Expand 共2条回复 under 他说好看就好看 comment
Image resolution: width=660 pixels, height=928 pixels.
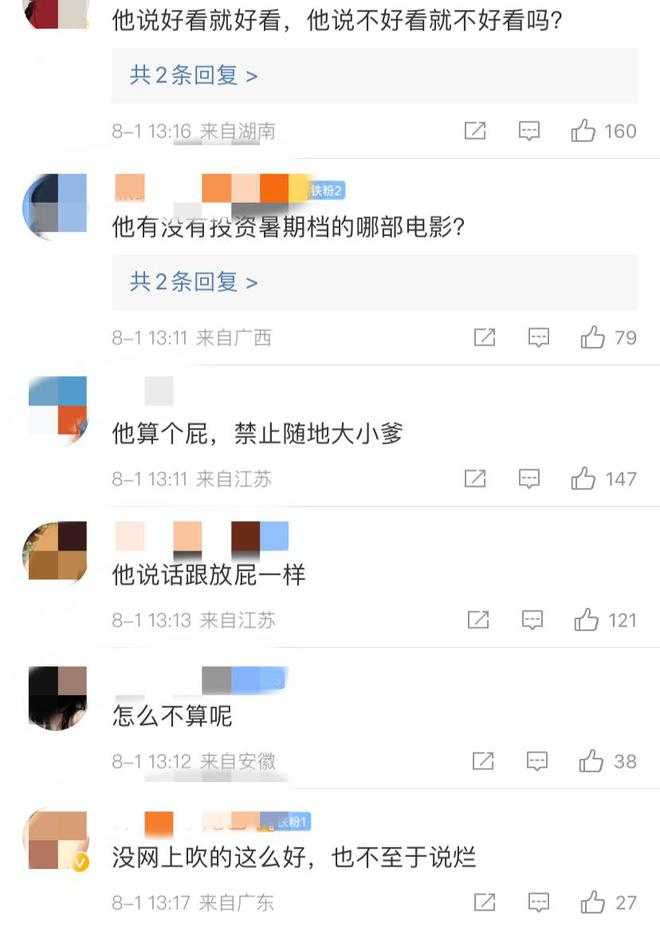point(194,75)
